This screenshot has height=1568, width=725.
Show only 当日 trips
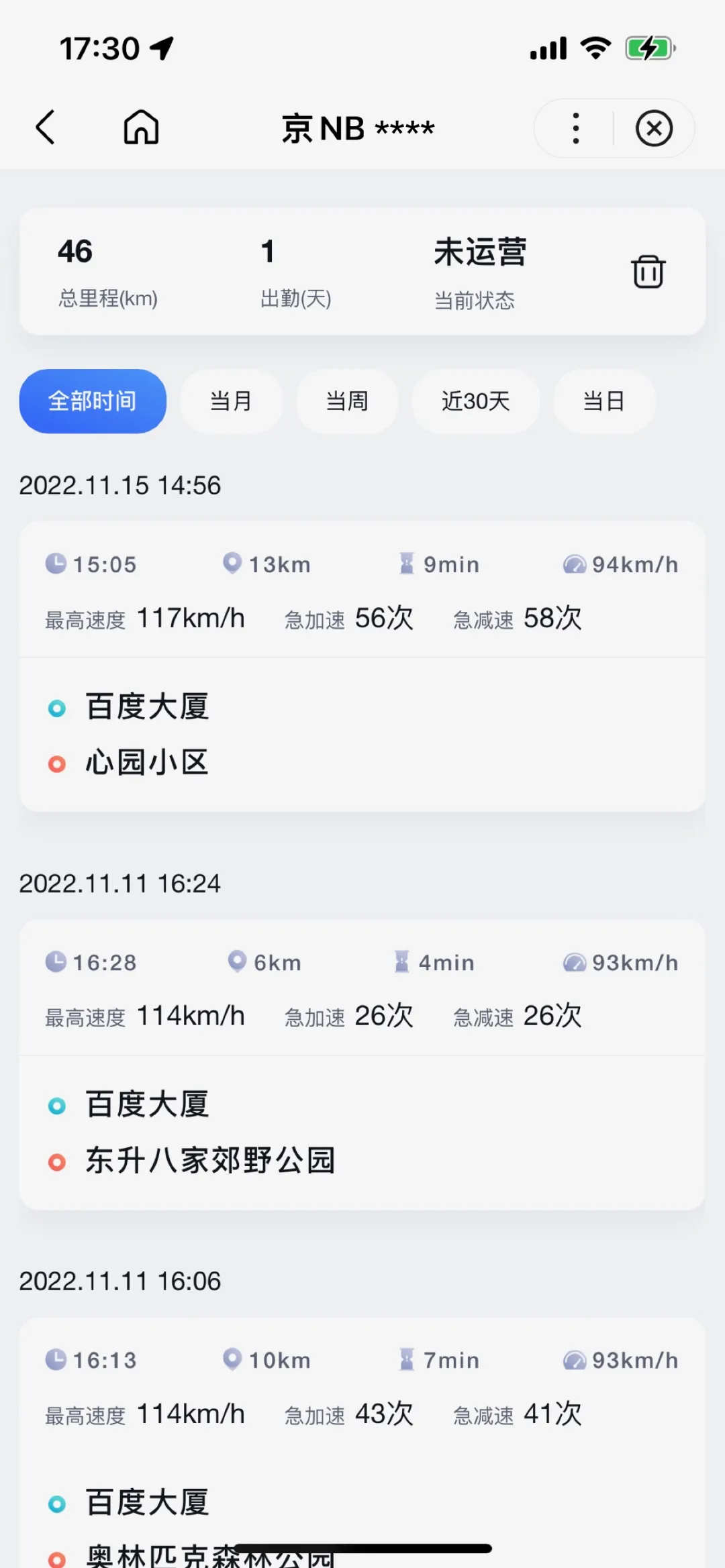pyautogui.click(x=603, y=401)
